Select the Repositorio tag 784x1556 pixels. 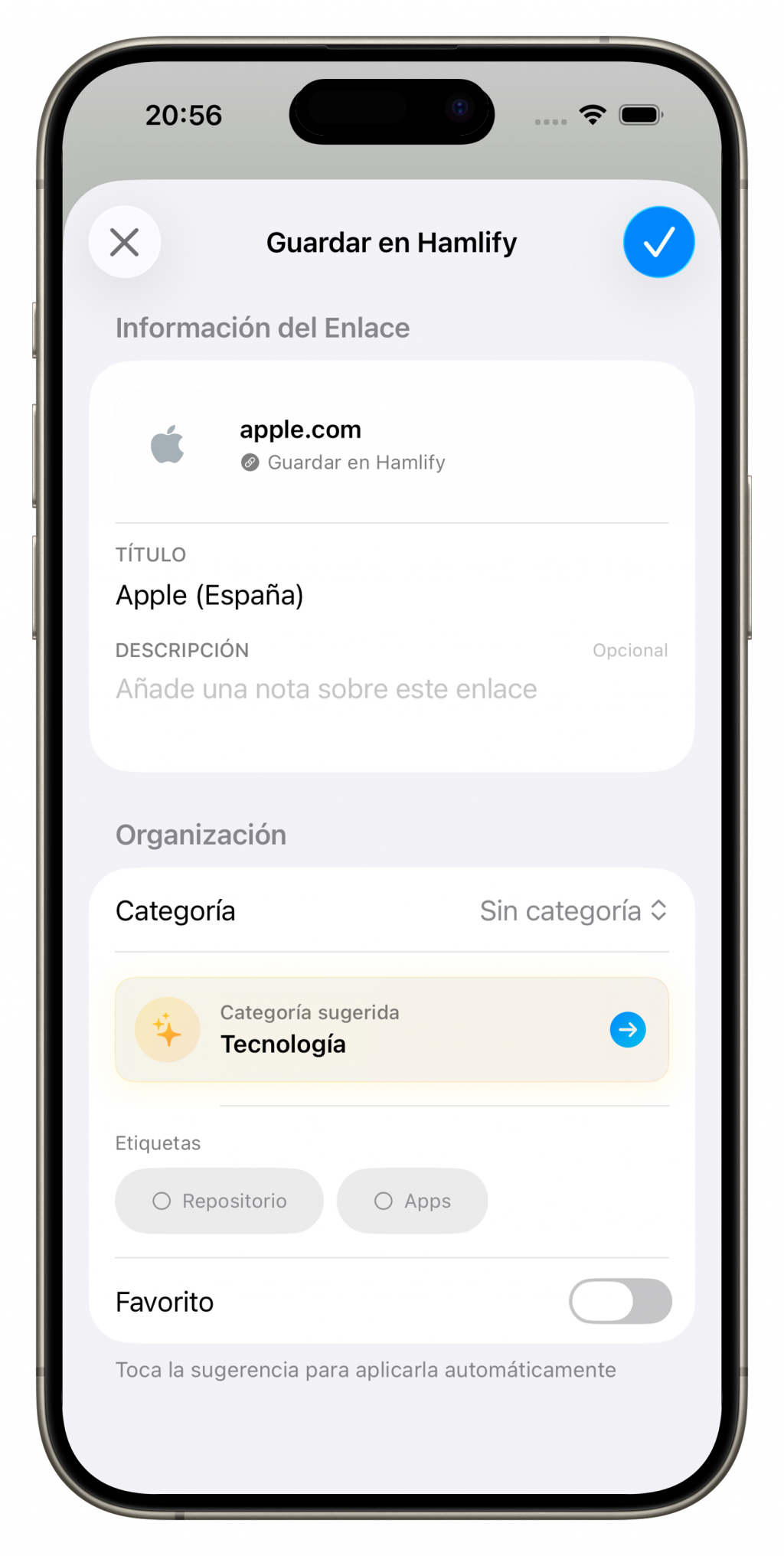click(x=219, y=1201)
